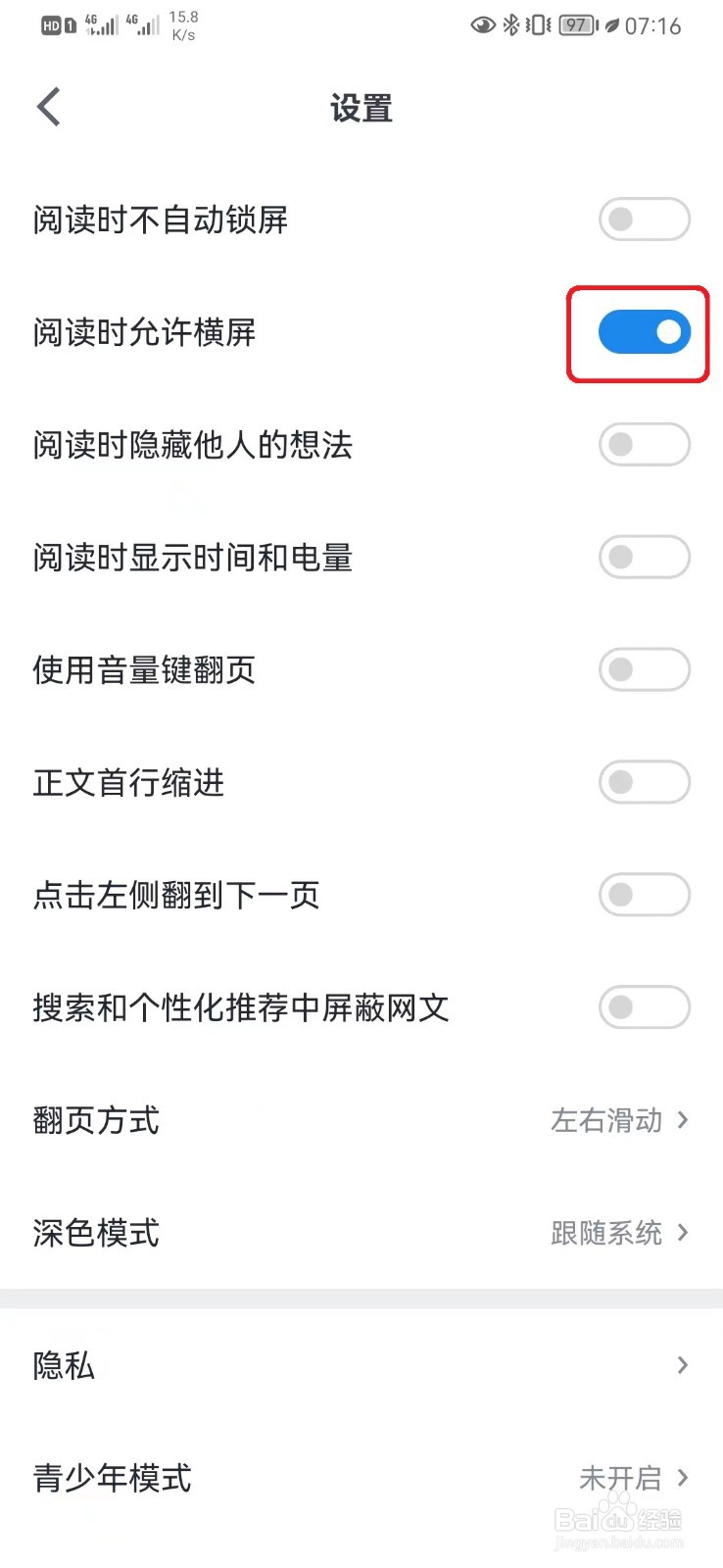Image resolution: width=723 pixels, height=1568 pixels.
Task: Switch on 正文首行缩进
Action: [x=644, y=783]
